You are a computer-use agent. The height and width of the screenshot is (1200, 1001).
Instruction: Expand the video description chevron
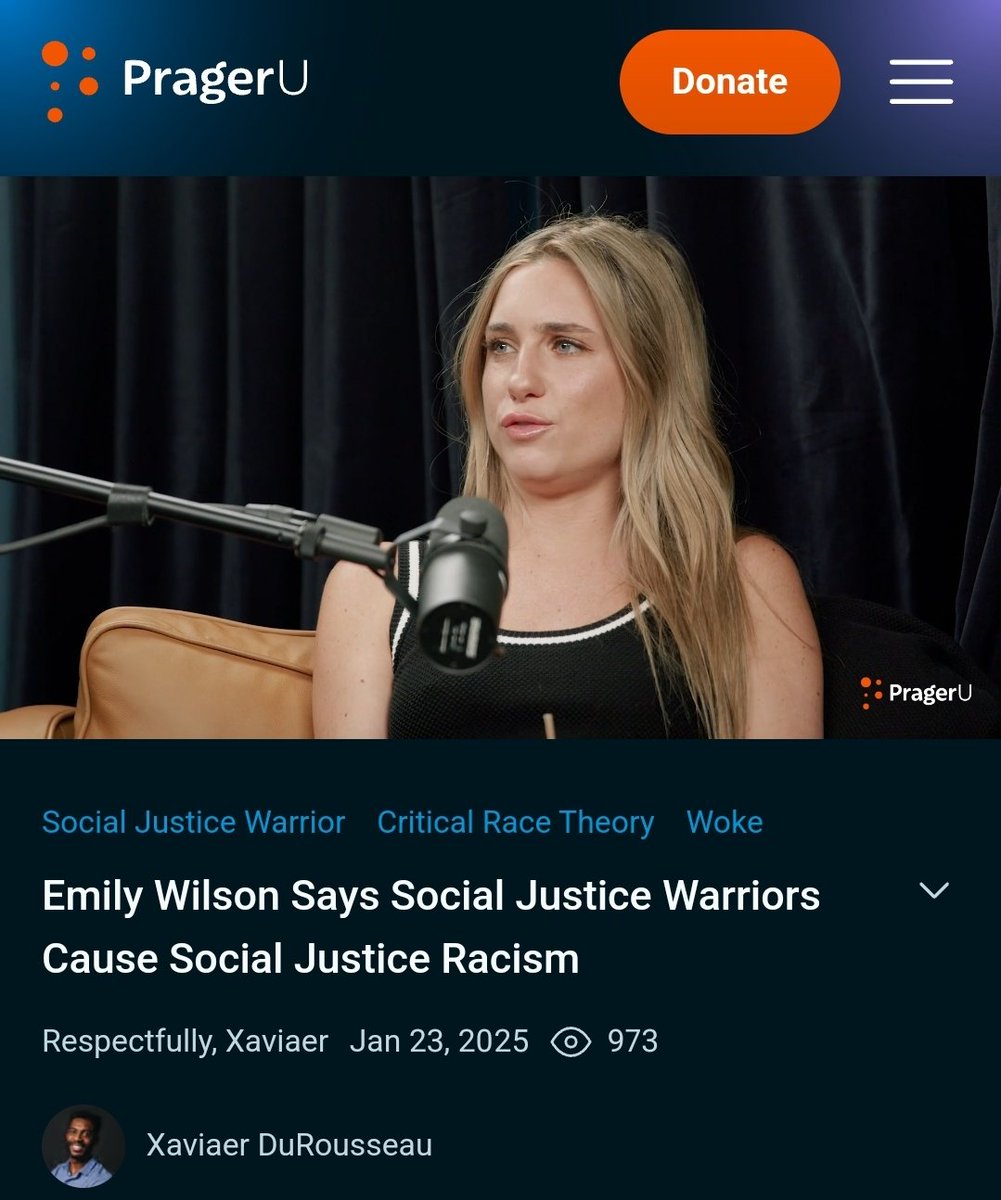933,891
